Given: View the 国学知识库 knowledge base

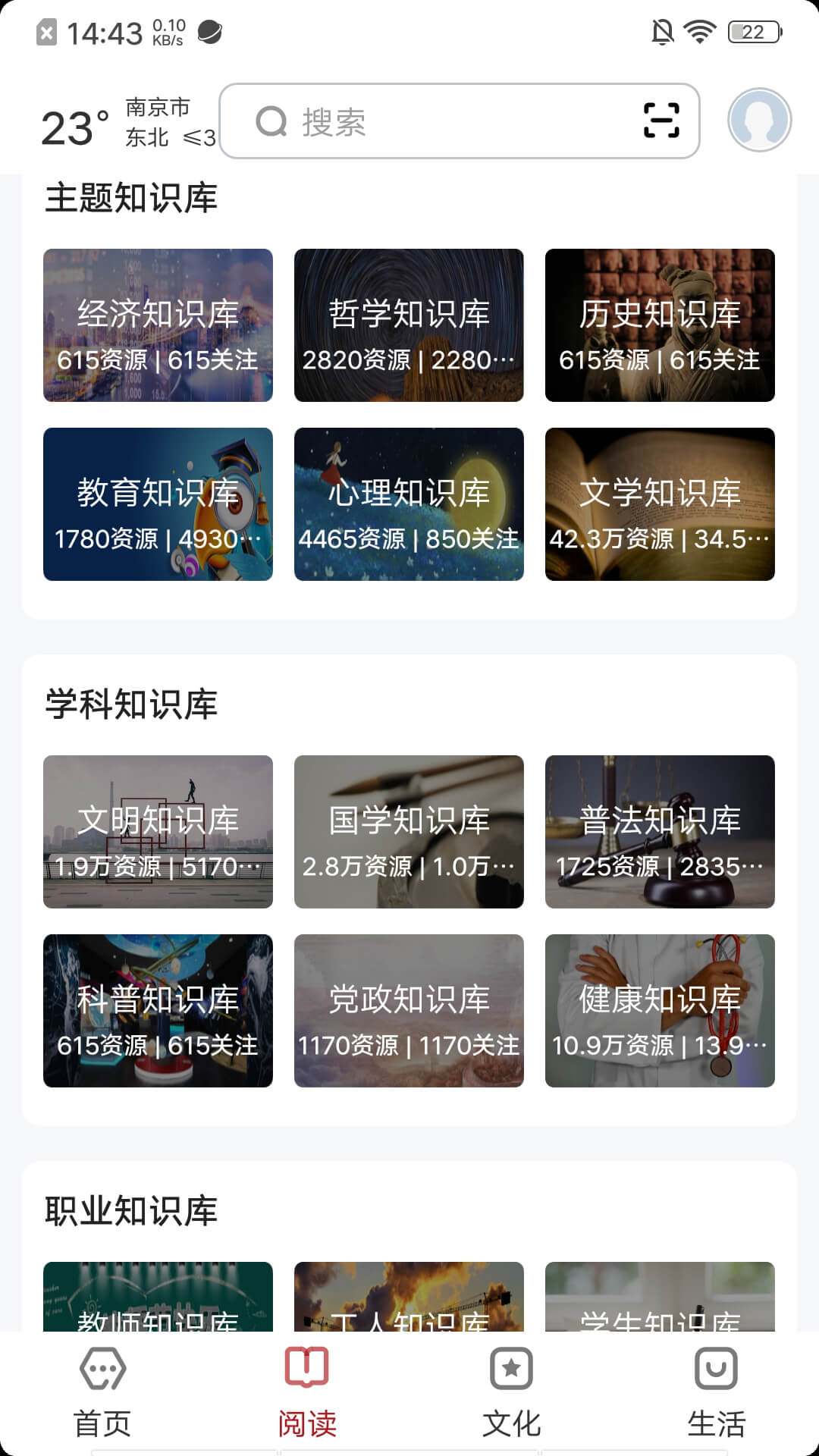Looking at the screenshot, I should pos(409,832).
